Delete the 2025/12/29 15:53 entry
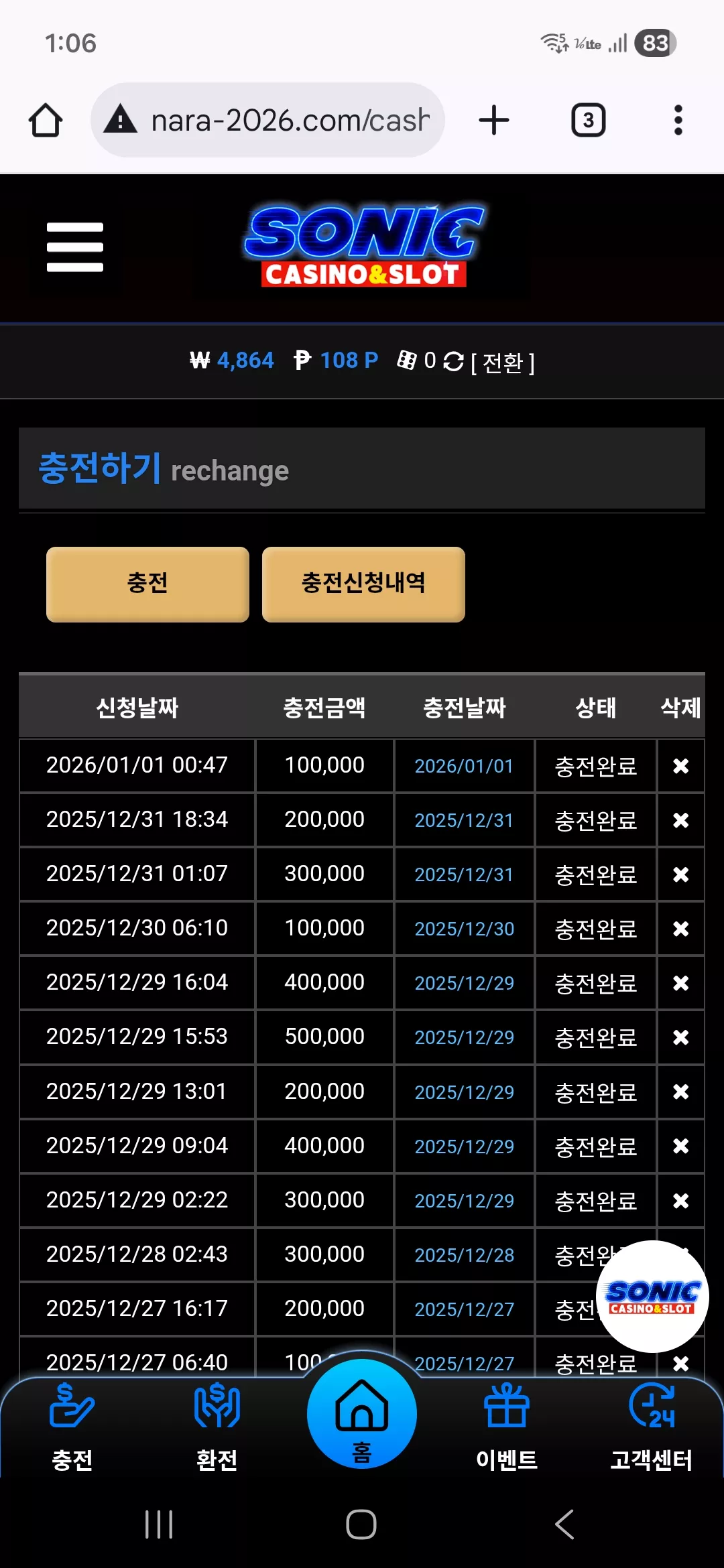The image size is (724, 1568). [x=681, y=1037]
